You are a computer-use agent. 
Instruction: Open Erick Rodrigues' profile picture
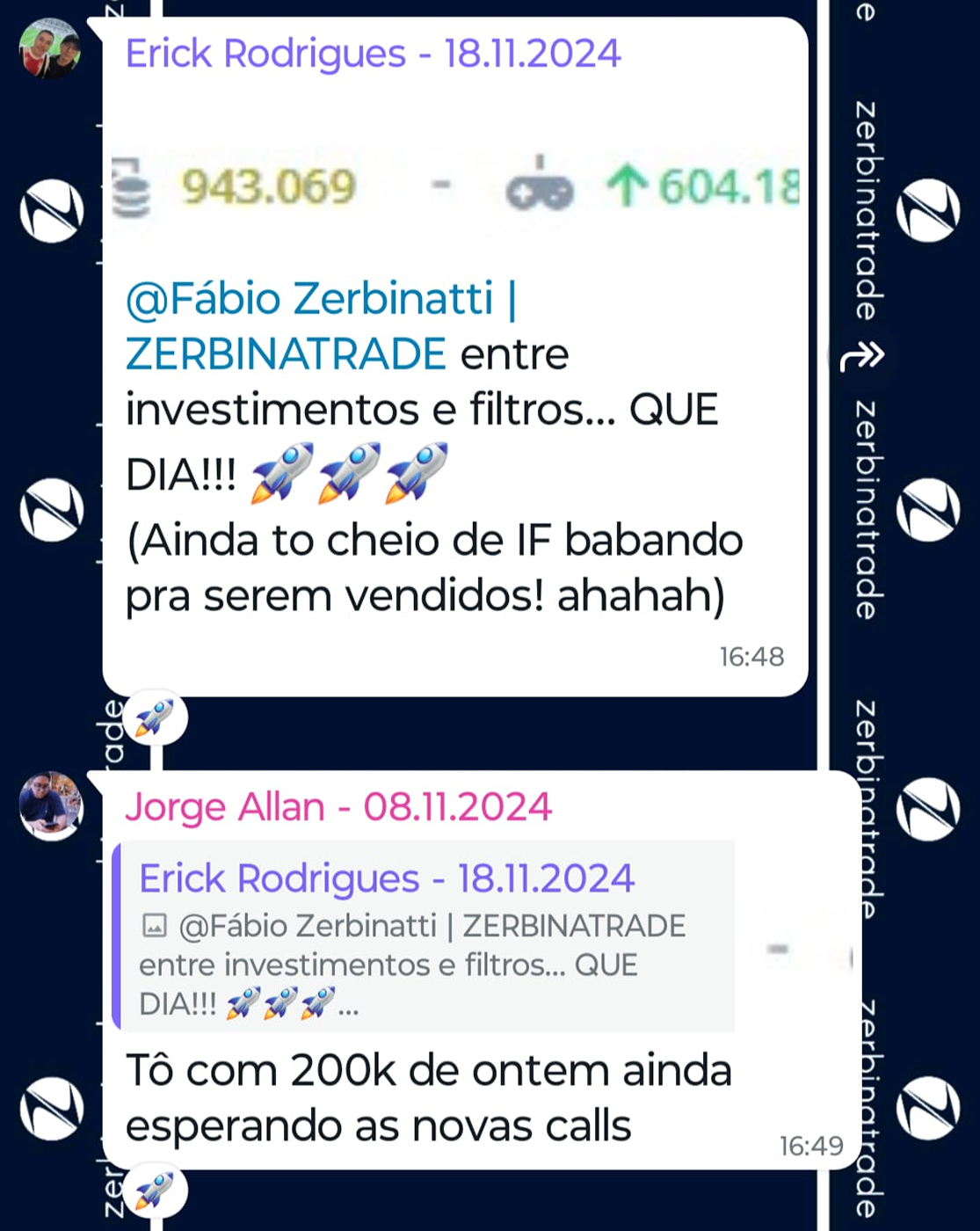point(50,49)
